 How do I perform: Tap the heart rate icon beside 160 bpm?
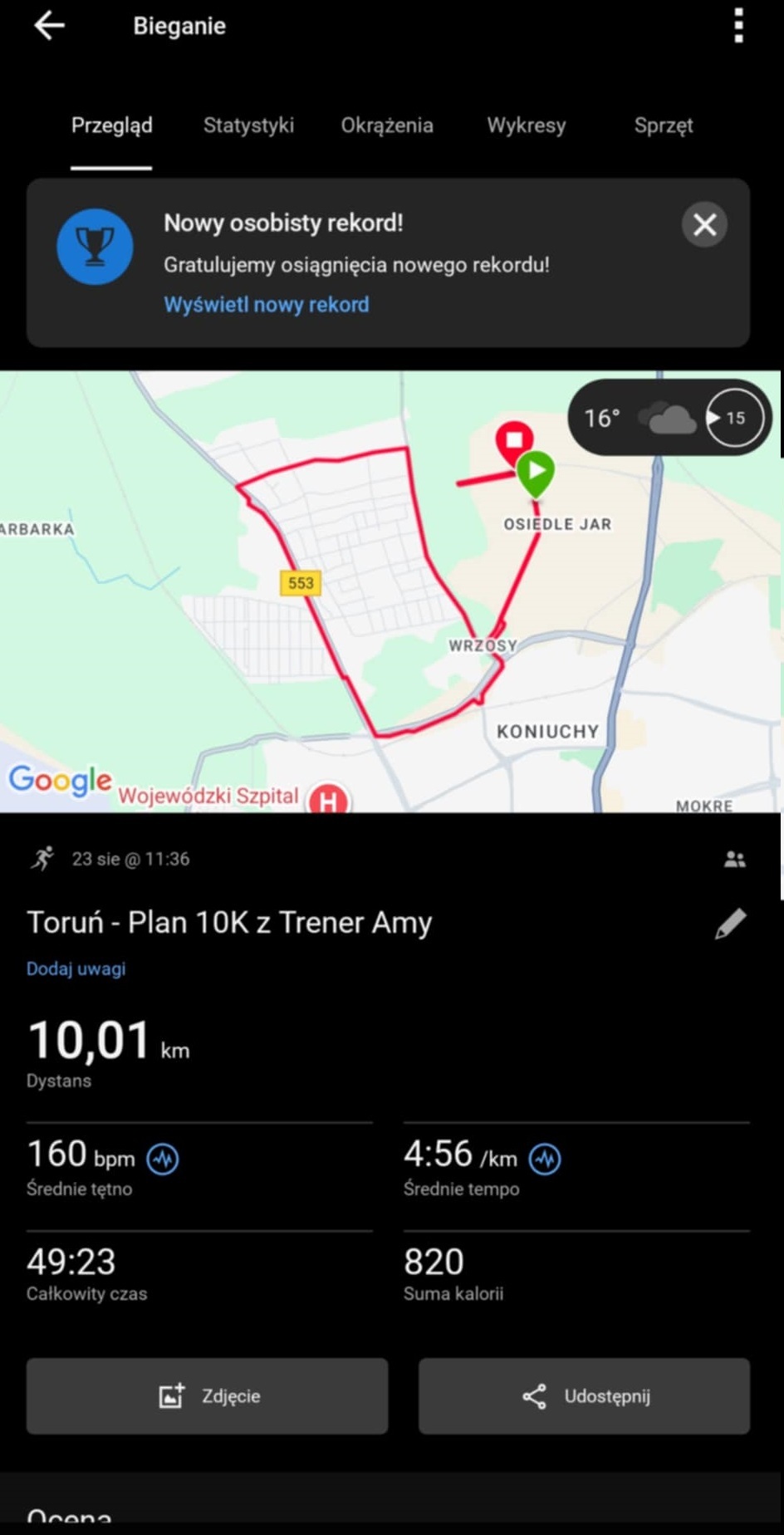click(163, 1159)
